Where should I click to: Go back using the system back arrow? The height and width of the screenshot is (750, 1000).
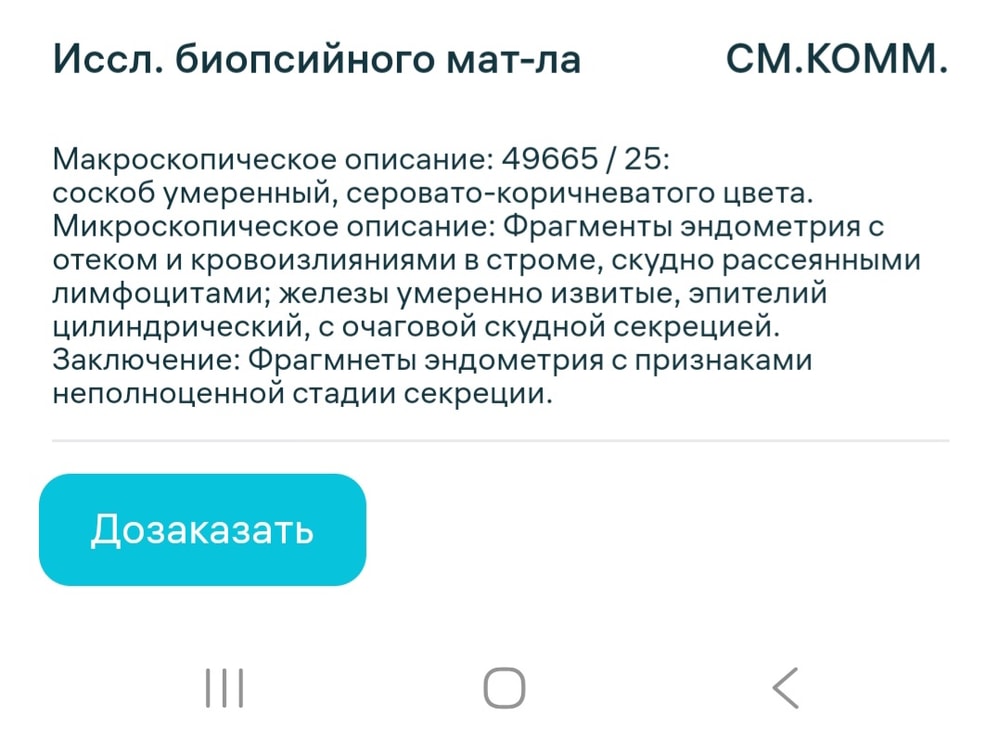click(785, 688)
